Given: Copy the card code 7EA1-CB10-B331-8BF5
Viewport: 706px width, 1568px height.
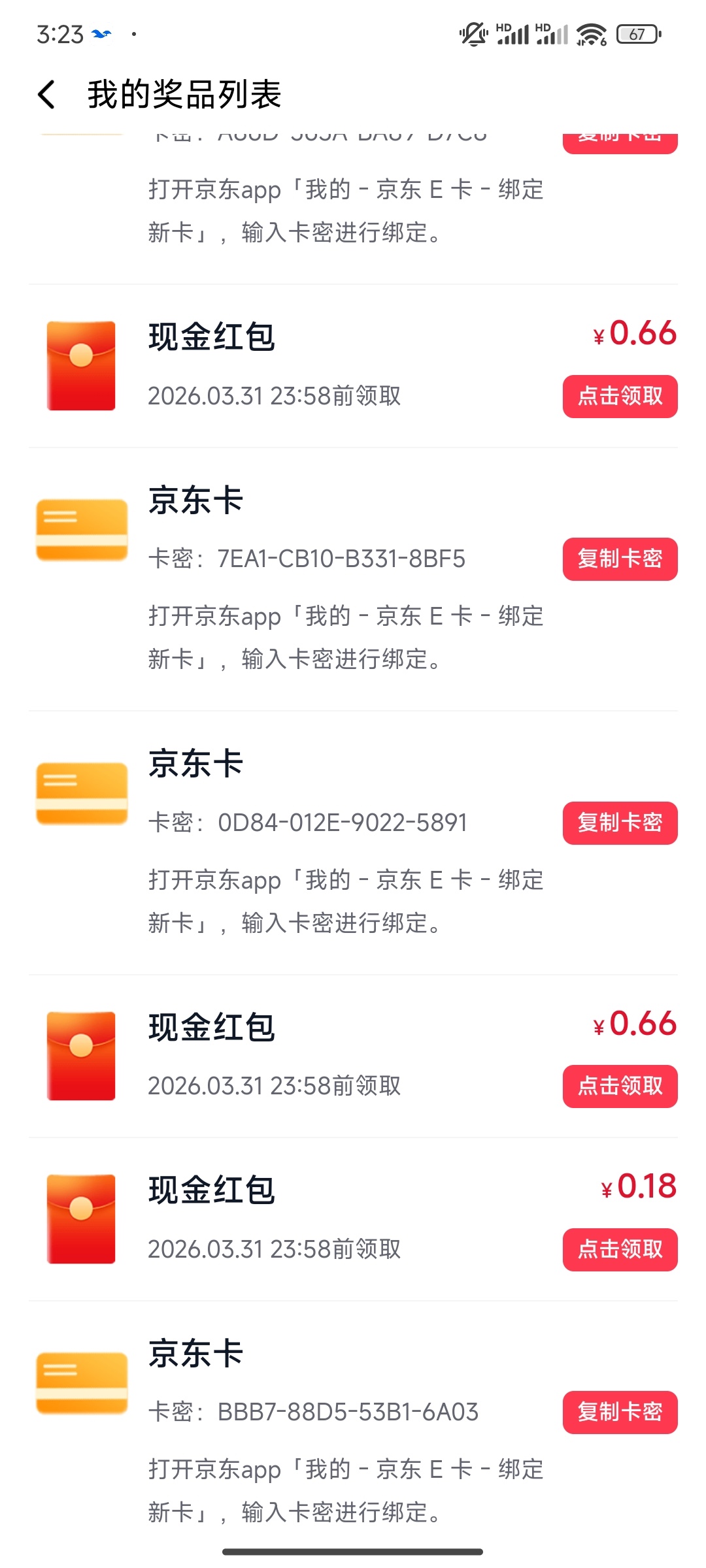Looking at the screenshot, I should click(620, 559).
